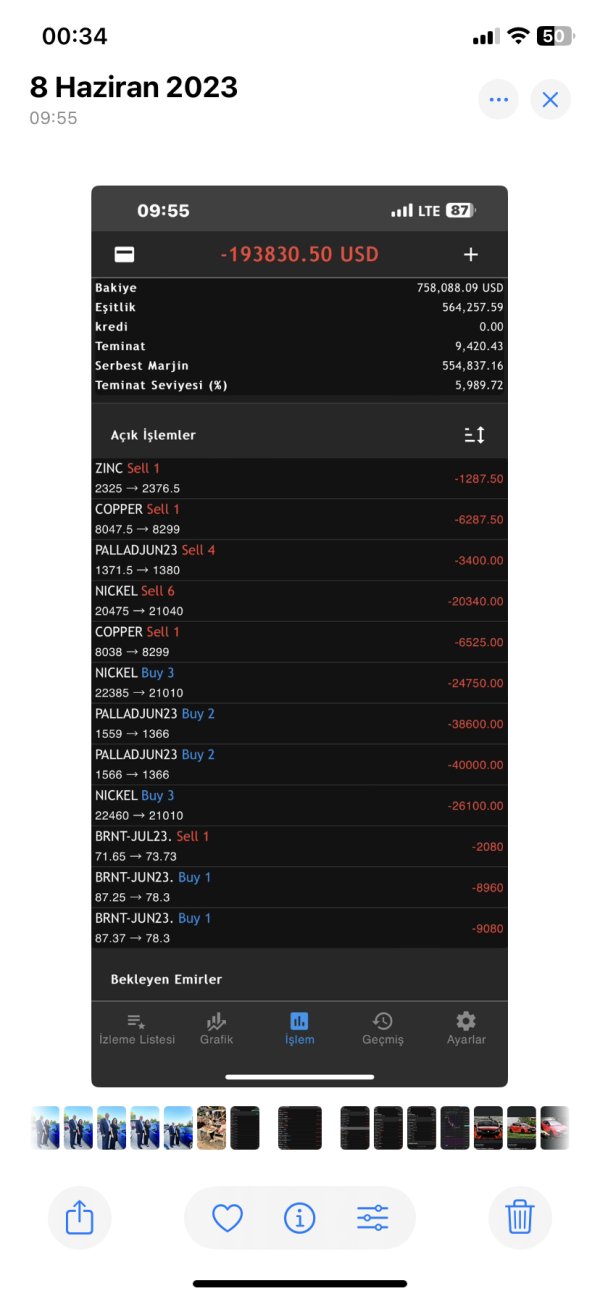Close the photo viewer with the X
Screen dimensions: 600x1299
(x=550, y=100)
